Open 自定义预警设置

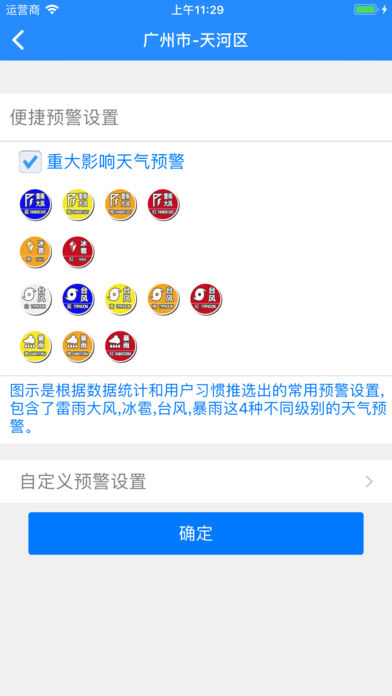[x=196, y=482]
